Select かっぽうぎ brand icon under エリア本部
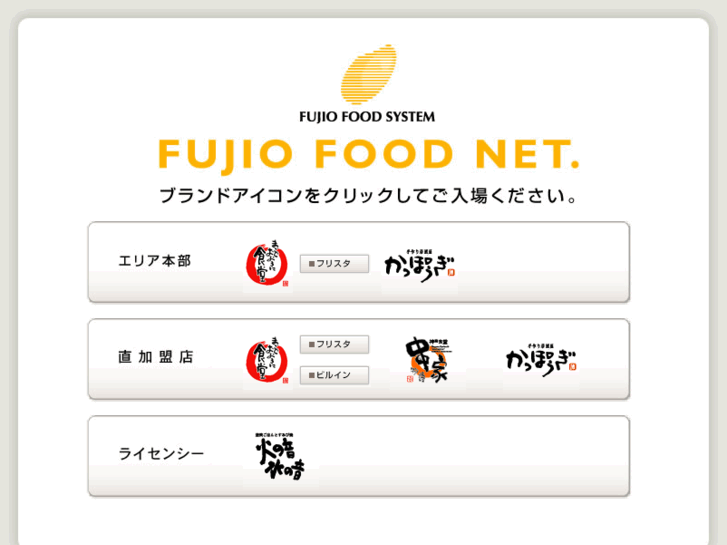This screenshot has height=545, width=727. point(419,263)
